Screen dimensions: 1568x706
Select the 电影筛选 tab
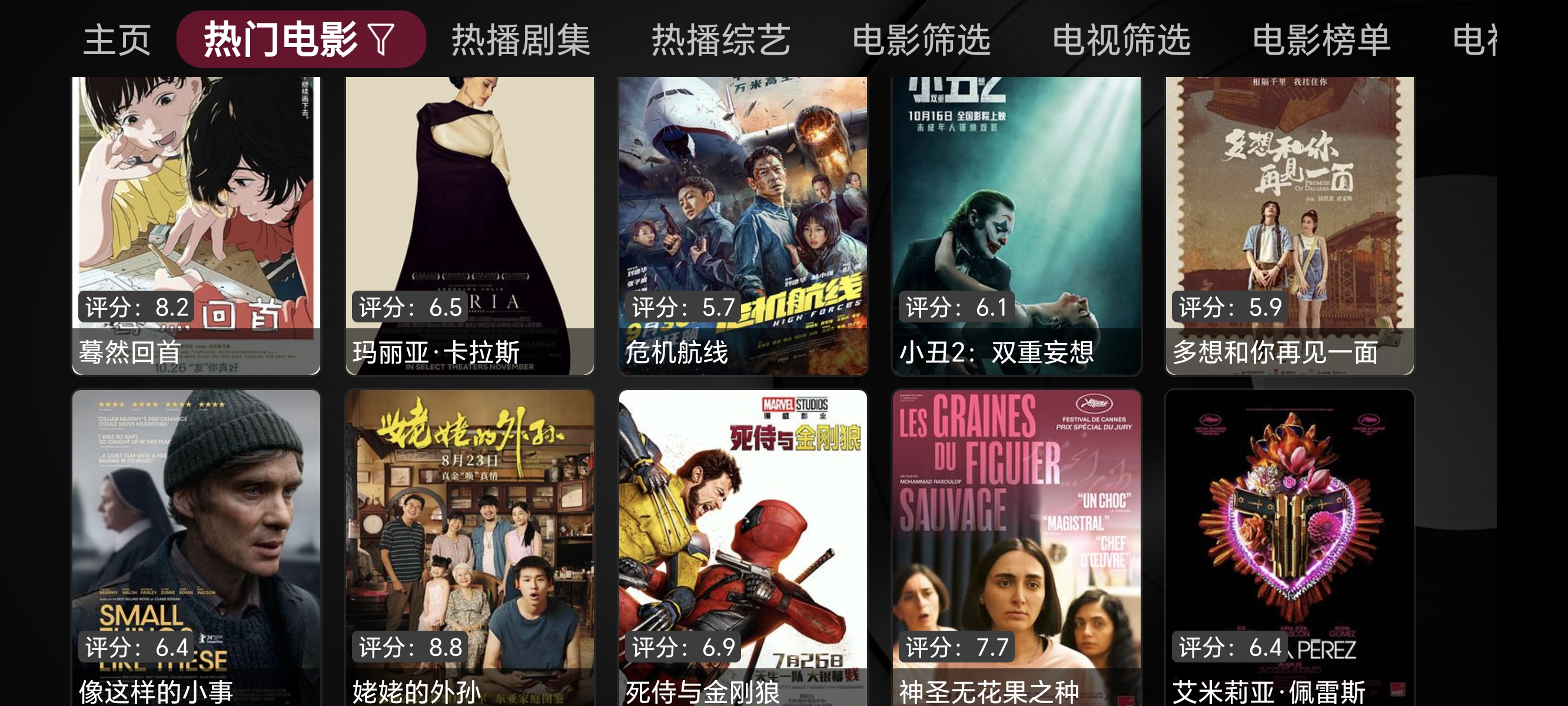pyautogui.click(x=921, y=39)
